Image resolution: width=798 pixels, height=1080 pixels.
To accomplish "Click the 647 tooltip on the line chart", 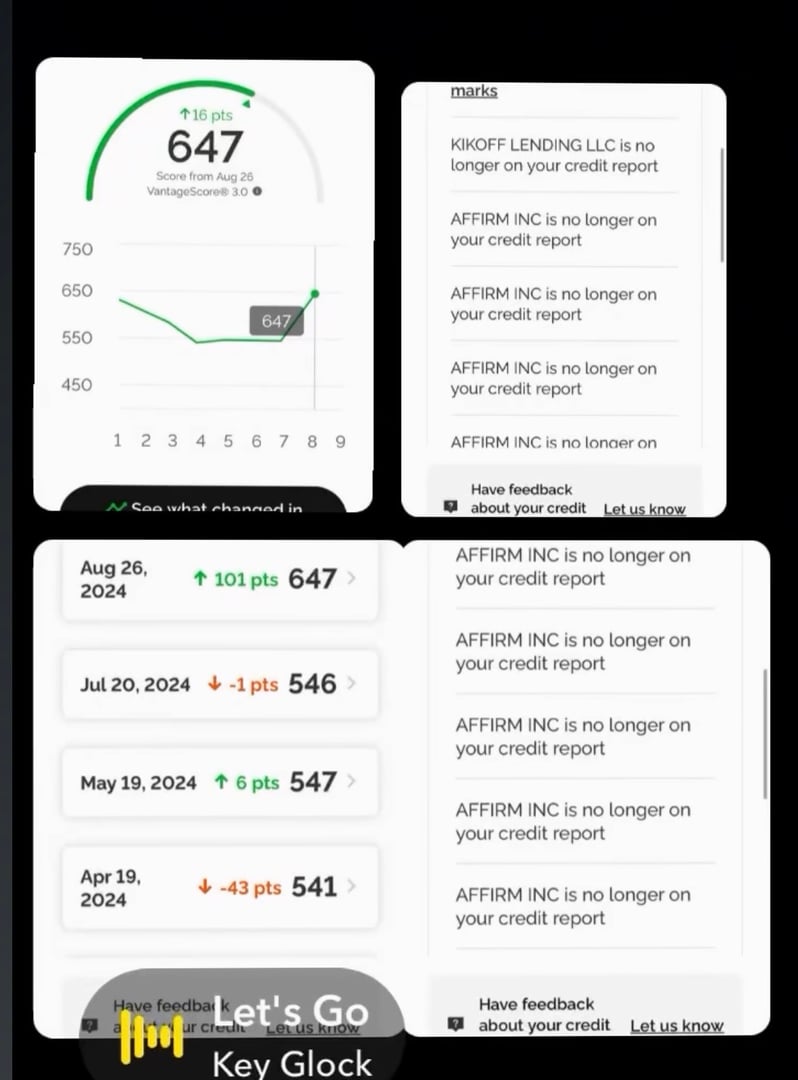I will click(277, 320).
